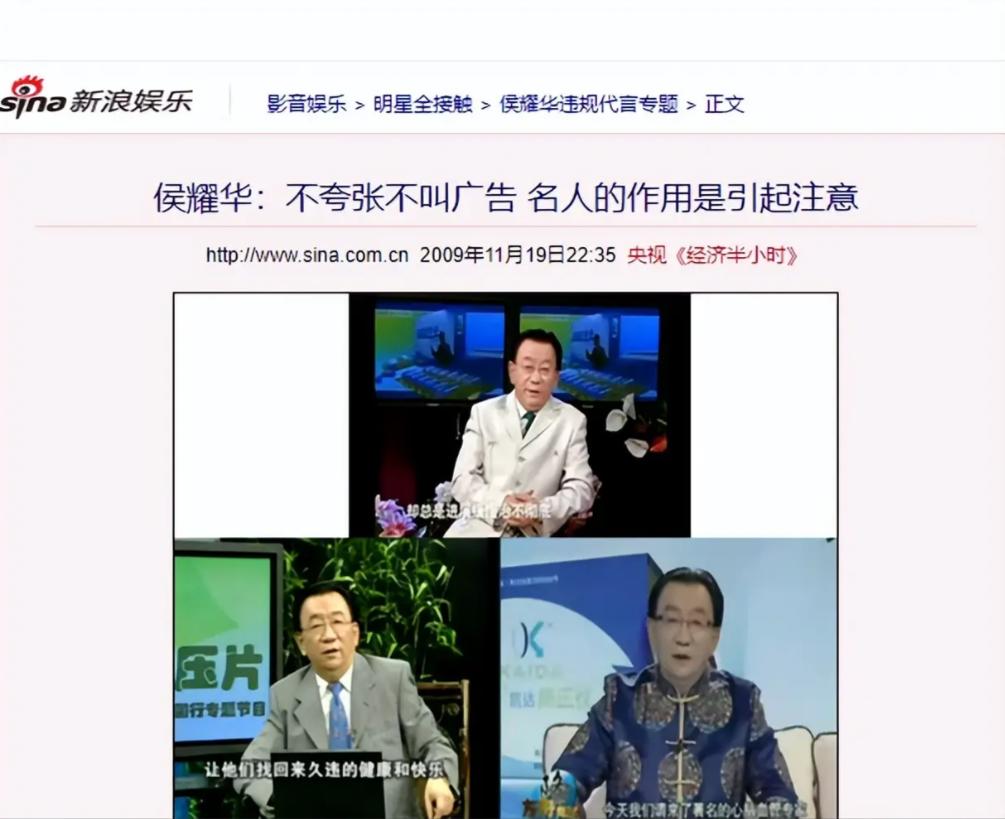This screenshot has height=819, width=1005.
Task: Open the 央视《经济半小时》 source link
Action: coord(713,255)
